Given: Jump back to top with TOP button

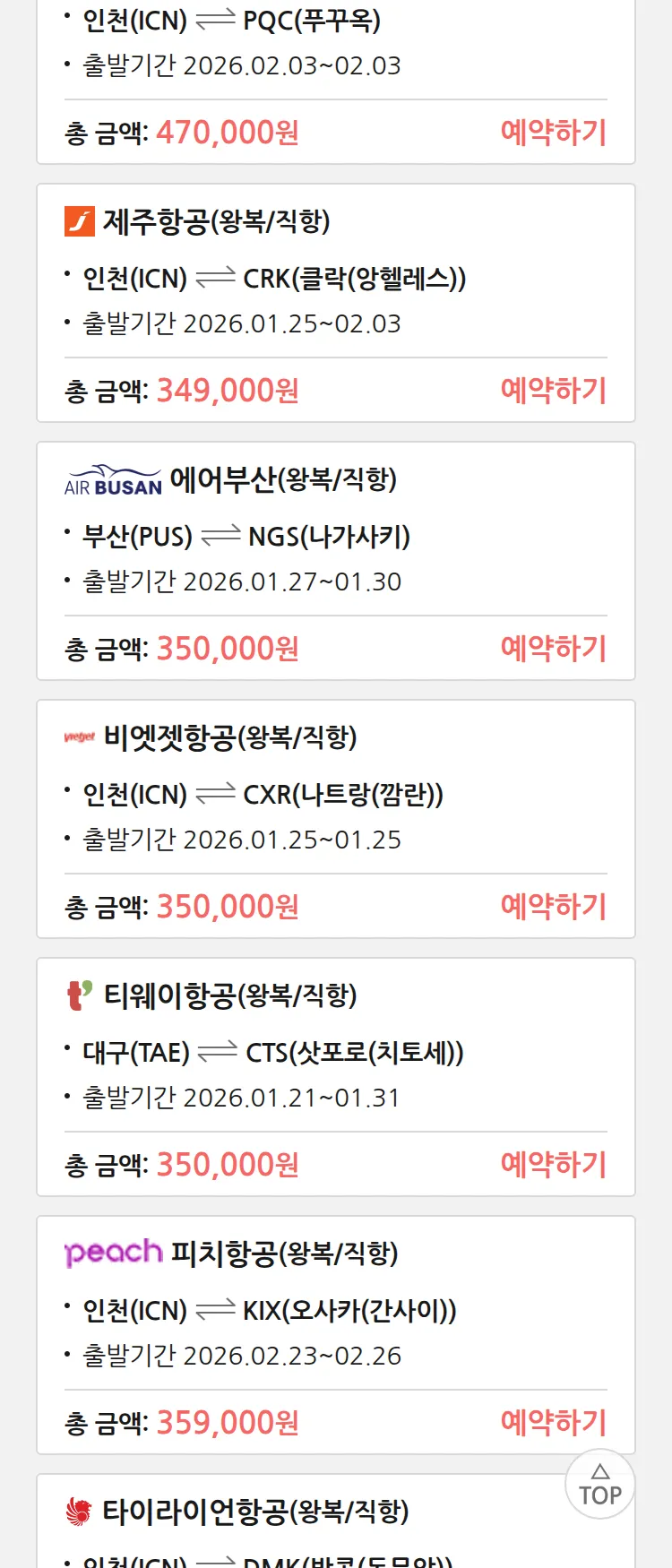Looking at the screenshot, I should coord(599,1485).
